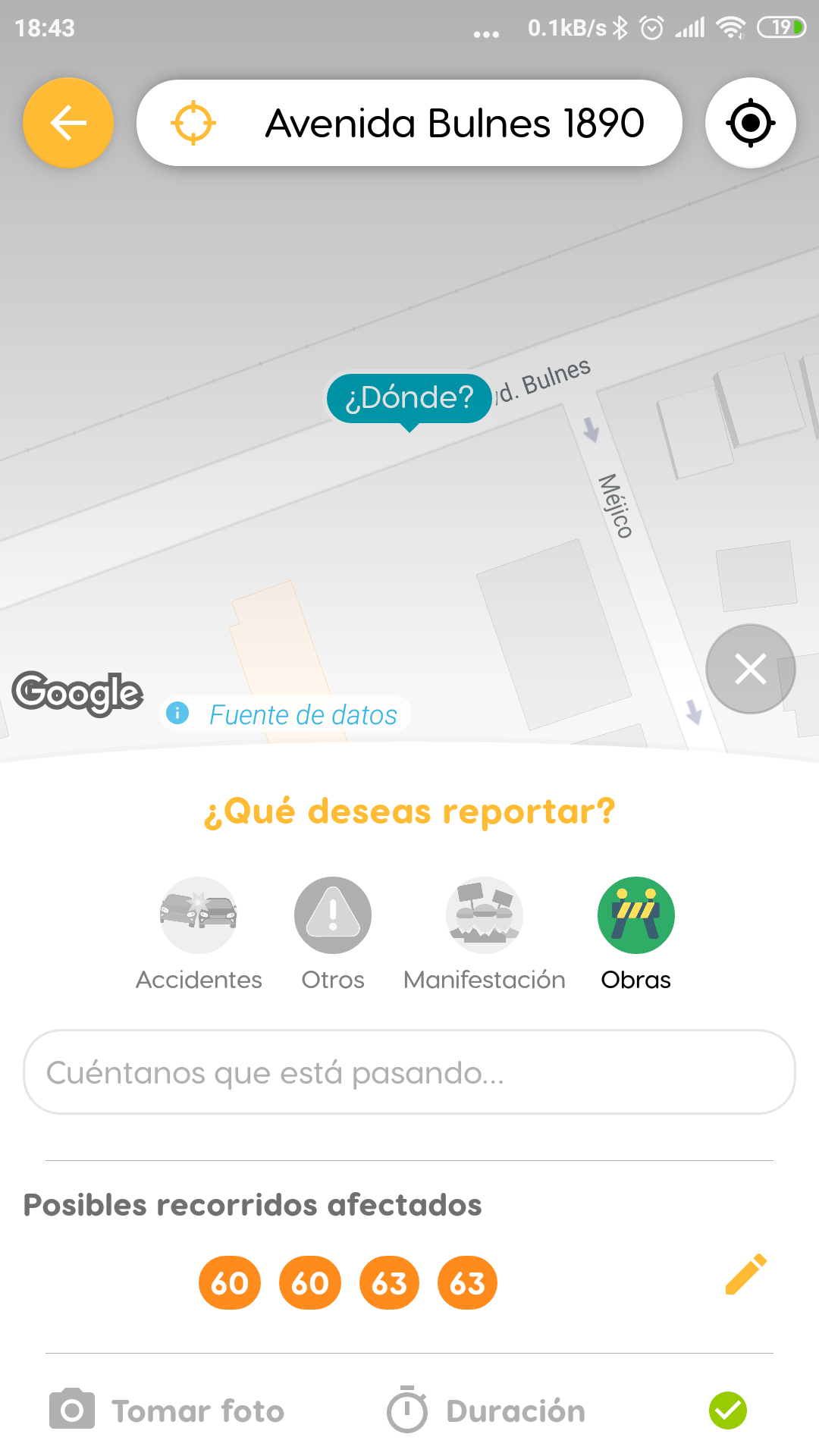The image size is (819, 1456).
Task: Set the report Duración
Action: 487,1410
